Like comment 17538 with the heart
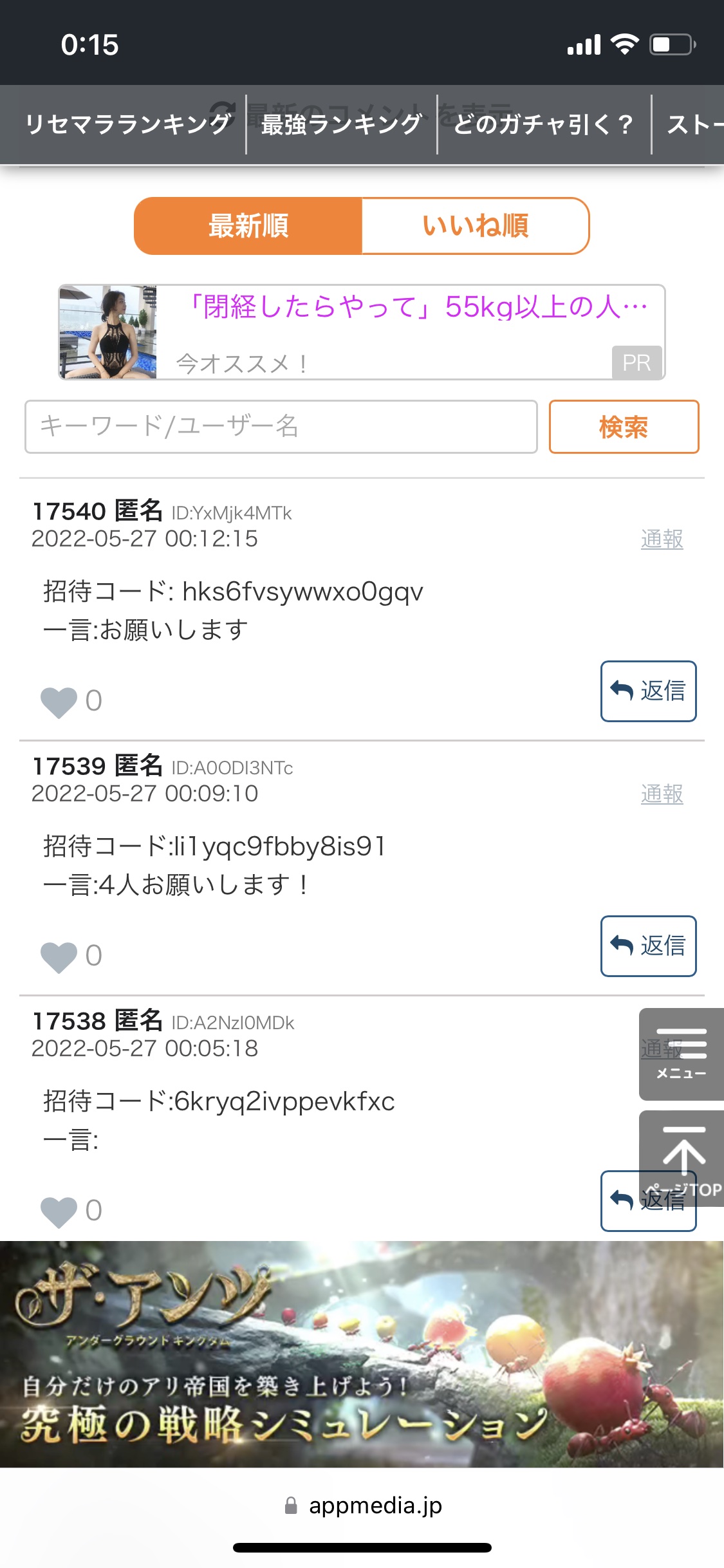Image resolution: width=724 pixels, height=1568 pixels. pyautogui.click(x=59, y=1211)
